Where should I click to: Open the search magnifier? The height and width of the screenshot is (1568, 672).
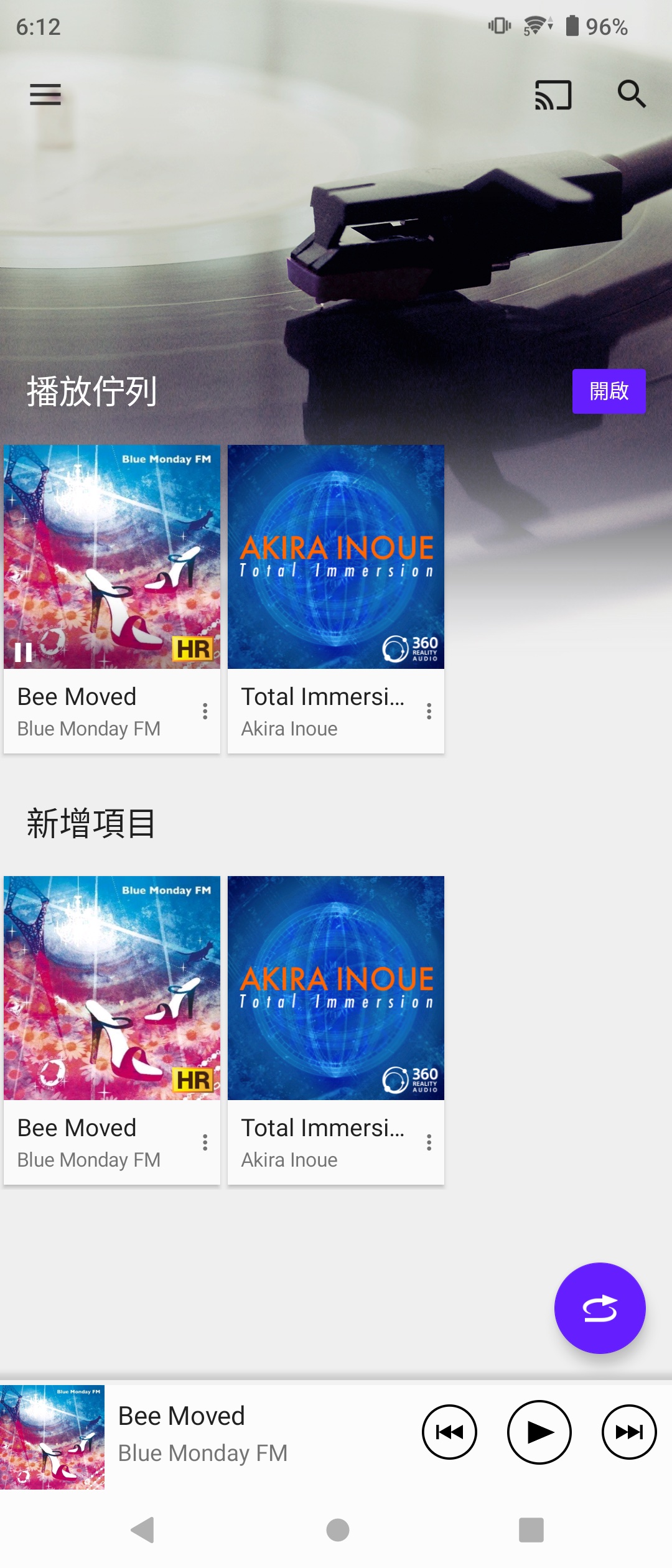631,95
